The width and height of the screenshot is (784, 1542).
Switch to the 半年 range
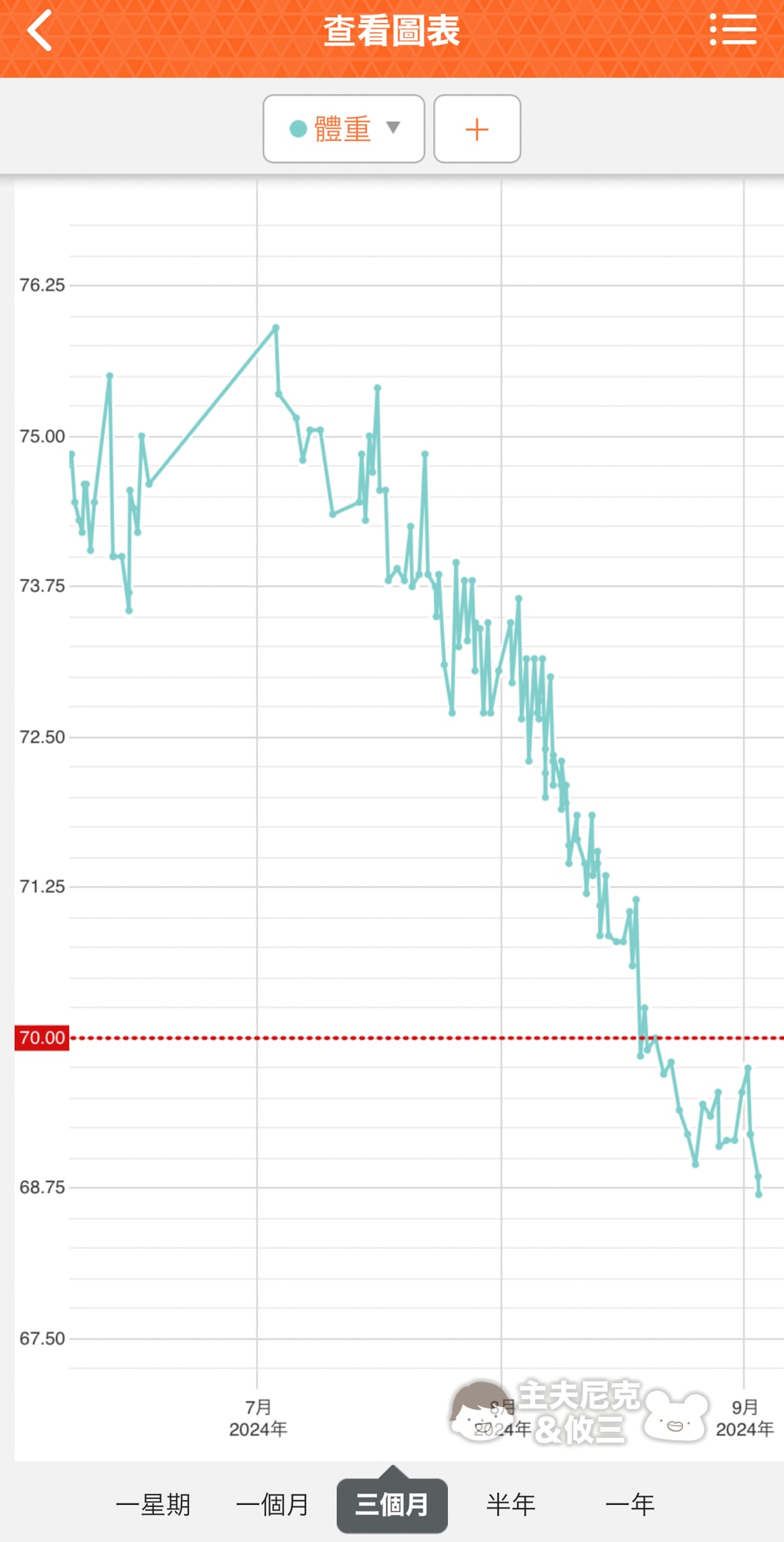511,1504
